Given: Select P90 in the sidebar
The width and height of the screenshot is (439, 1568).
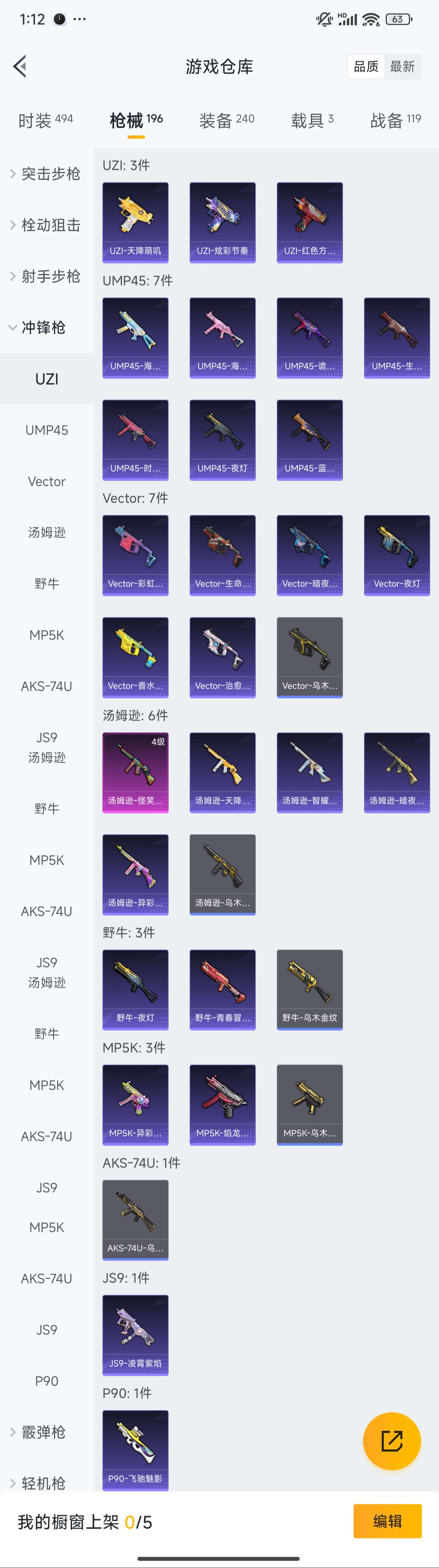Looking at the screenshot, I should pos(47,1381).
